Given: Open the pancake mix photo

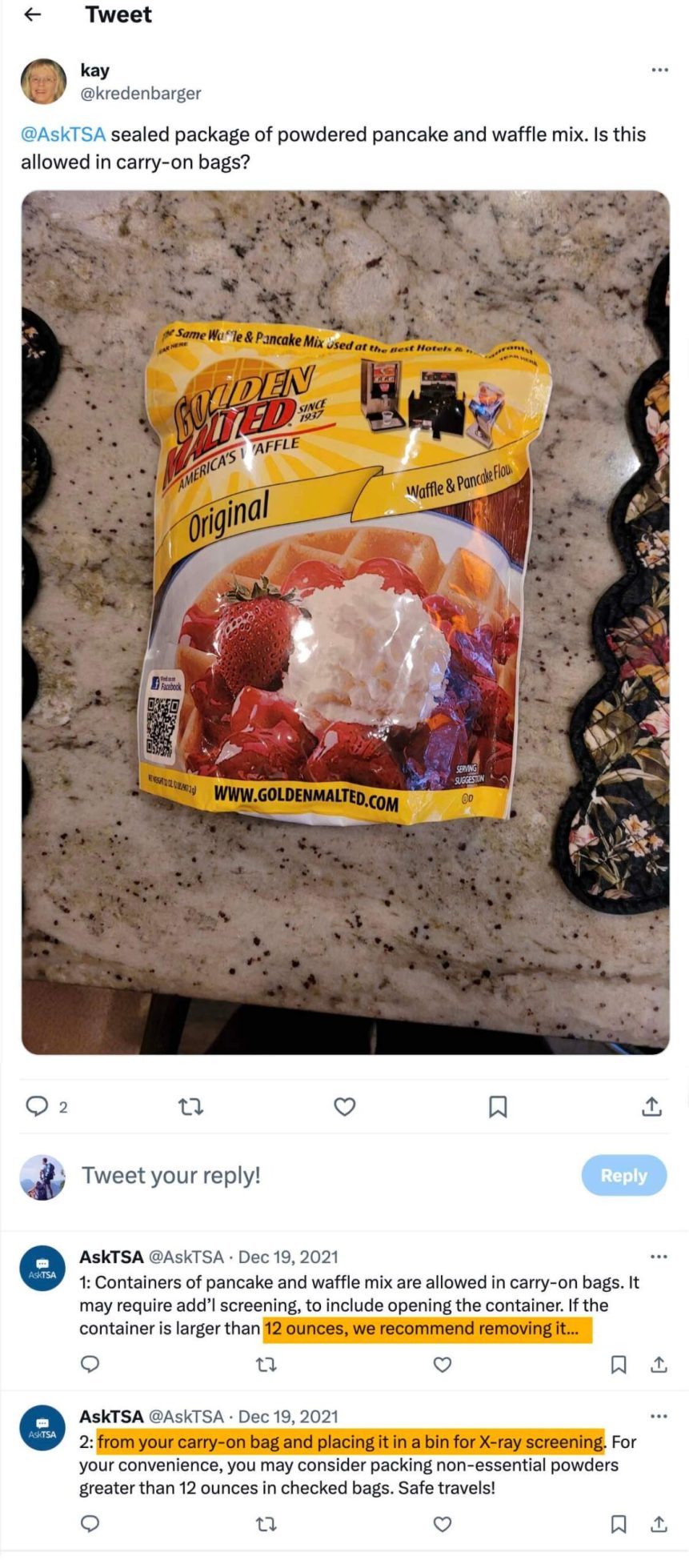Looking at the screenshot, I should click(345, 621).
